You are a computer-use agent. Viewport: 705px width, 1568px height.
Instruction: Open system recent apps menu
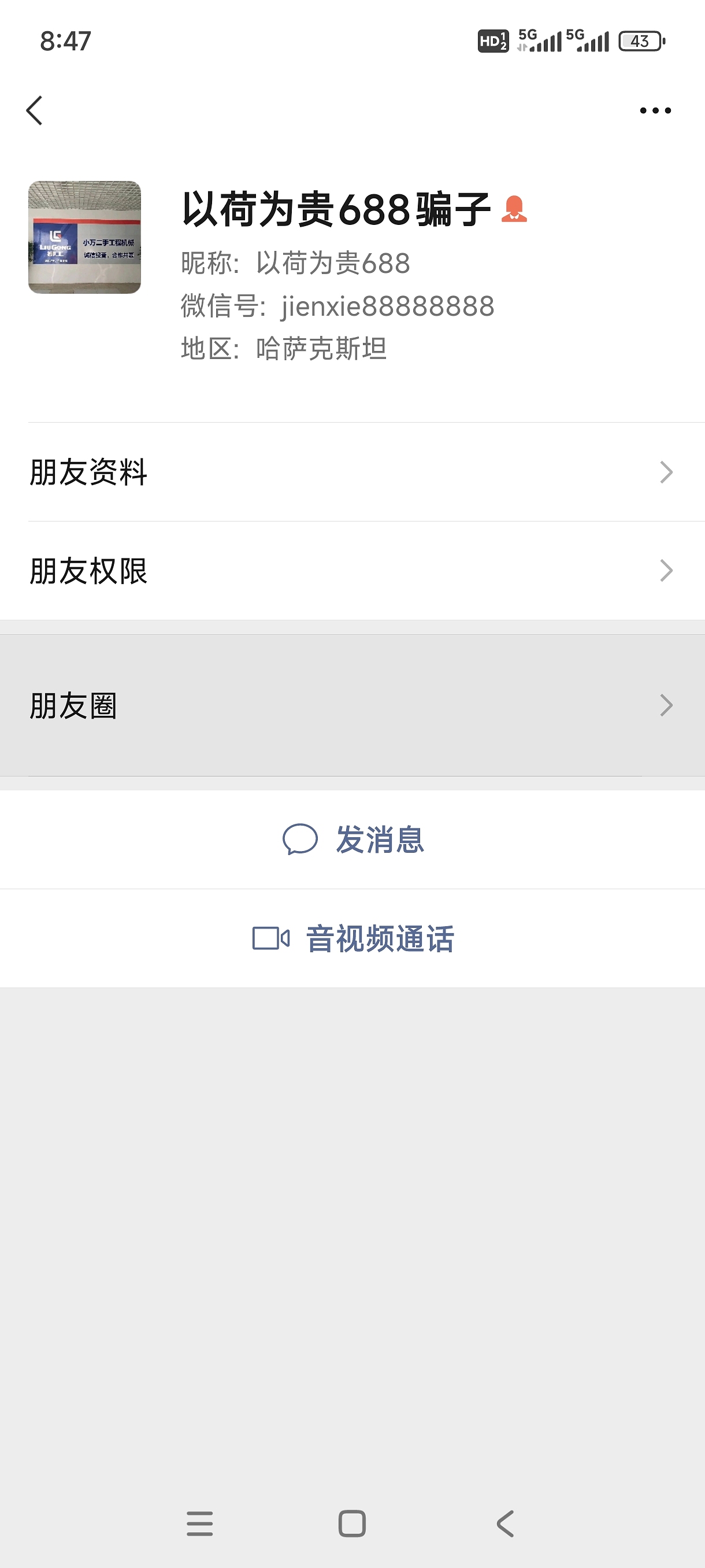(199, 1523)
